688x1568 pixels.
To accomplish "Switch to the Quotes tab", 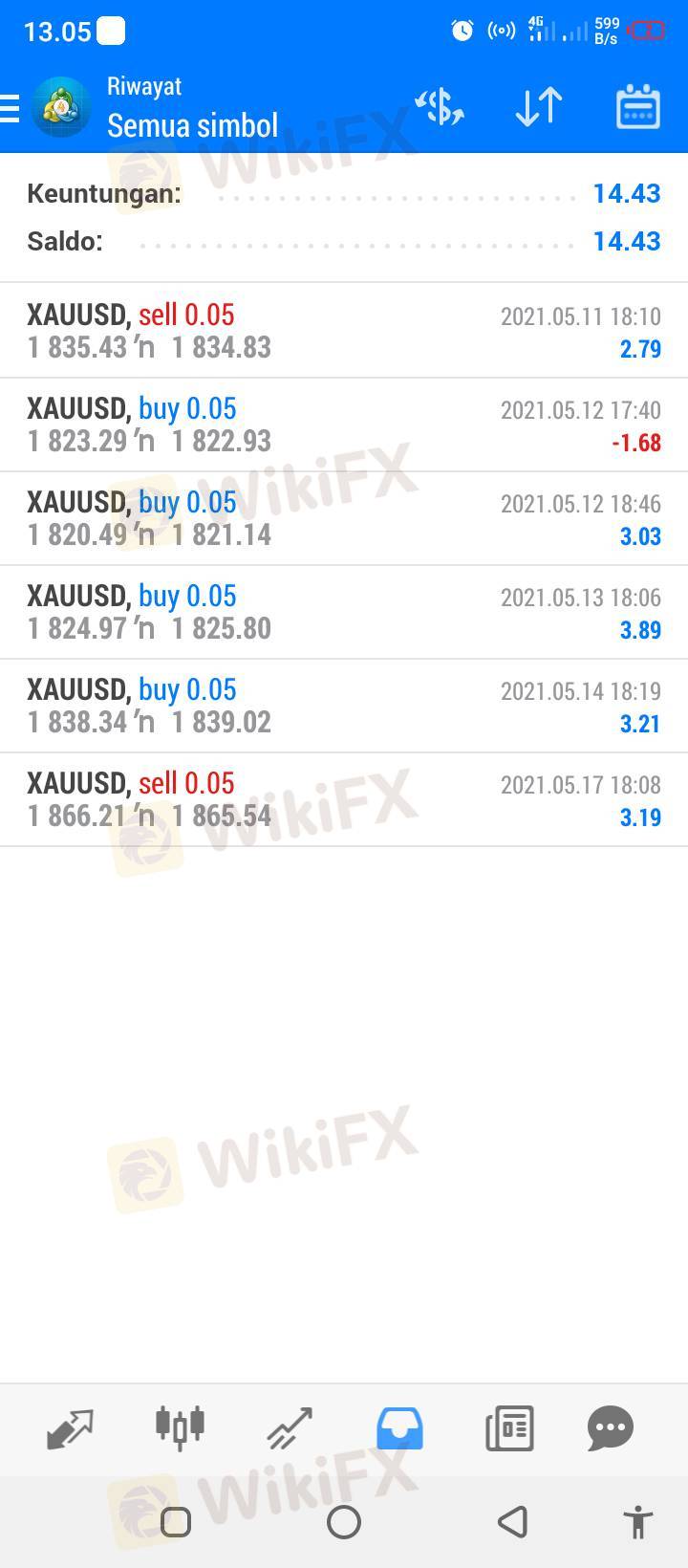I will [70, 1429].
